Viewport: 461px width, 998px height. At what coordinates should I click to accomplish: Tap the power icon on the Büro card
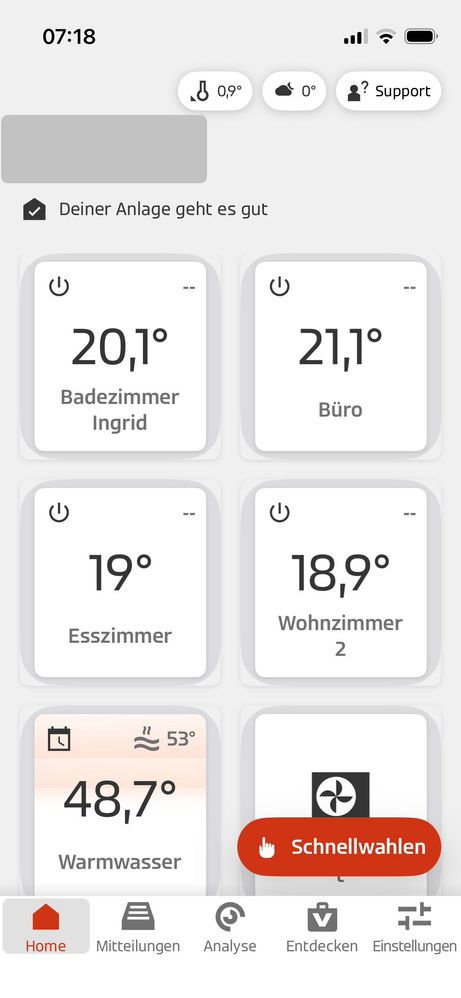point(280,287)
